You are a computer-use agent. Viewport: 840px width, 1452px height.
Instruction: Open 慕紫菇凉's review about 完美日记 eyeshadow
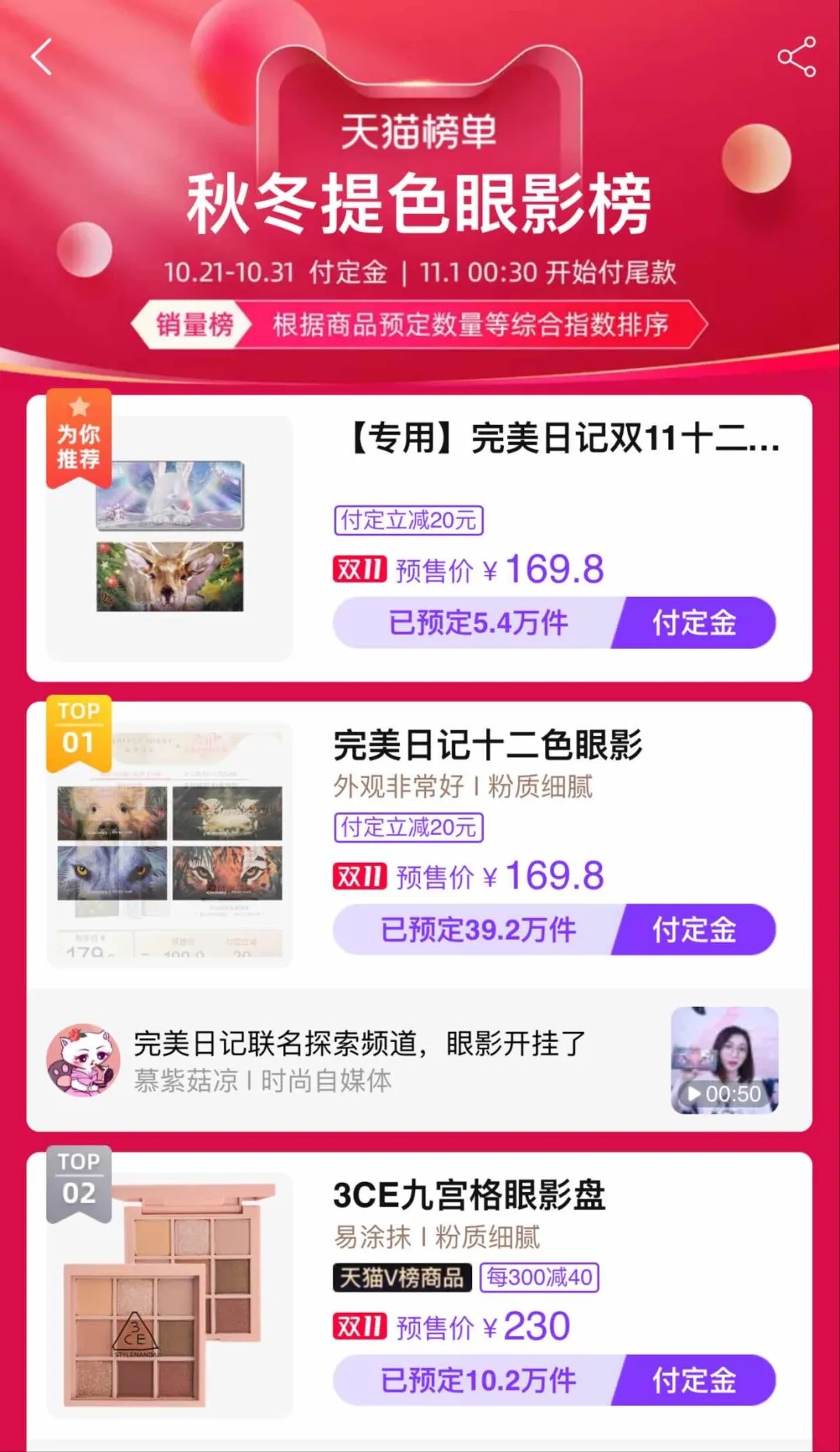359,1044
